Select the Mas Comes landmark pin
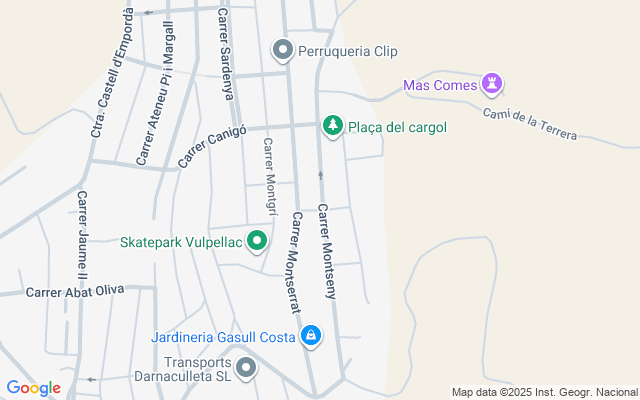Screen dimensions: 640x400 click(x=491, y=83)
